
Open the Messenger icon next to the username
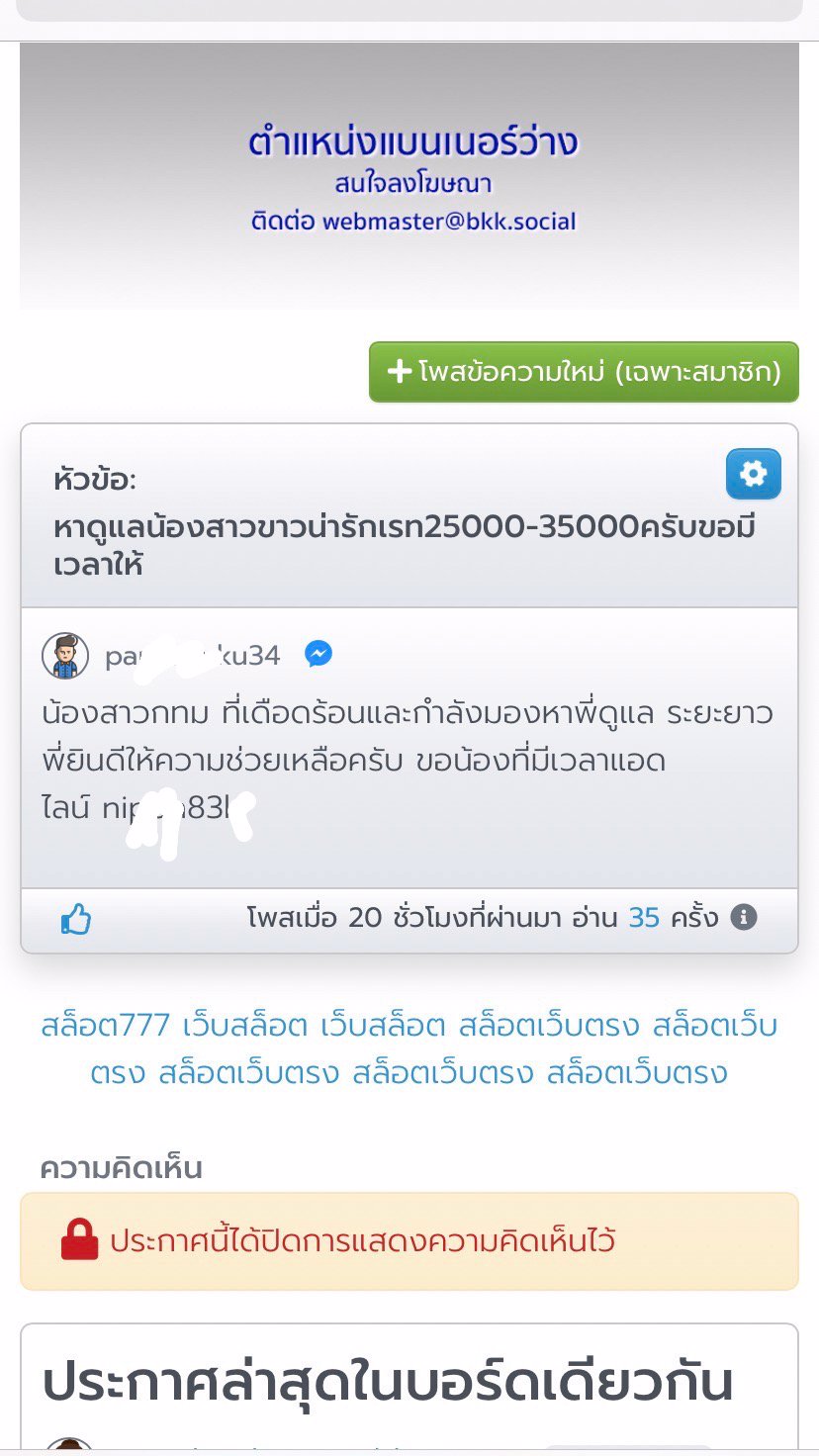pyautogui.click(x=318, y=654)
